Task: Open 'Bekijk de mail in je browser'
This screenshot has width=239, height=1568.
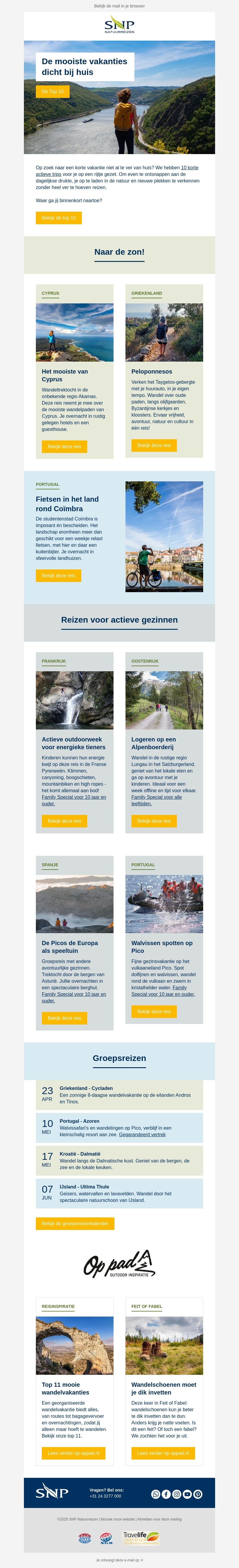Action: (119, 6)
